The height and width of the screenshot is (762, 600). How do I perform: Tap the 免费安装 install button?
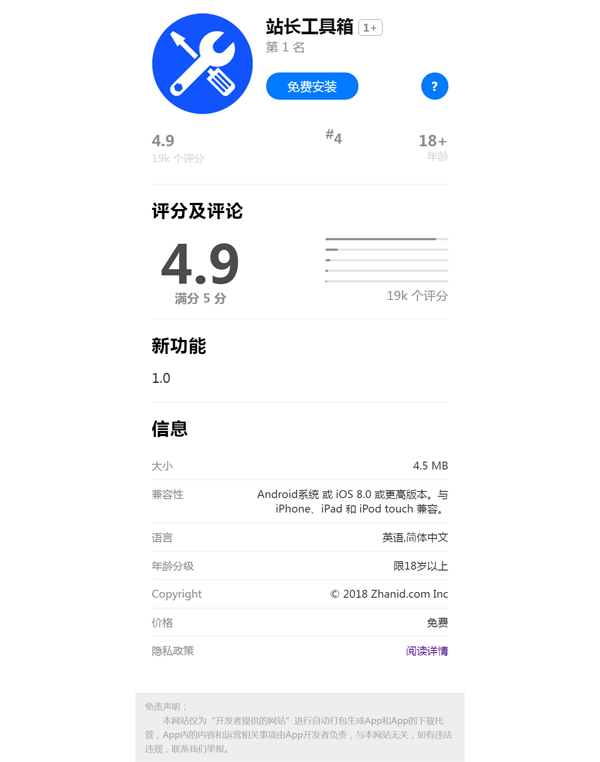click(x=312, y=87)
